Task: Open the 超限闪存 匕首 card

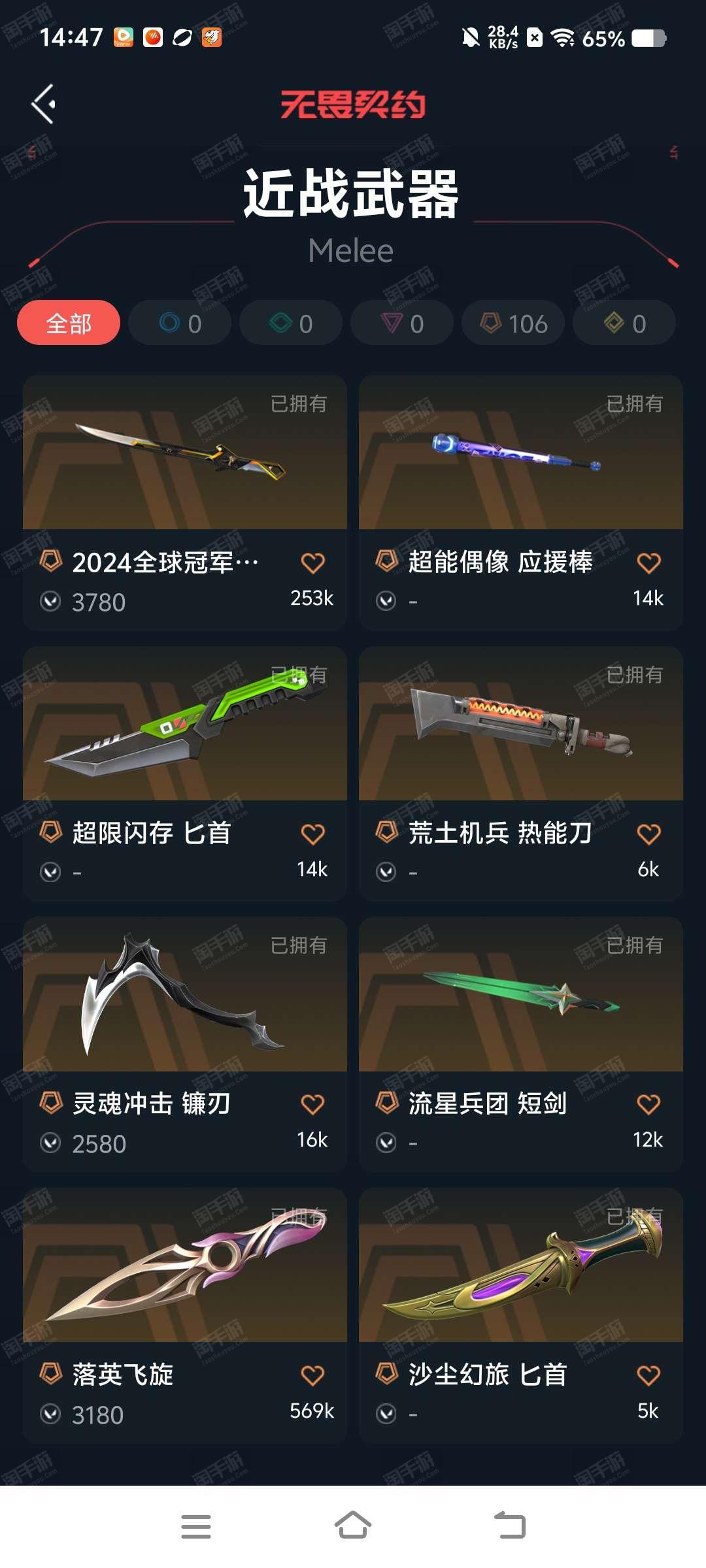Action: pyautogui.click(x=185, y=774)
